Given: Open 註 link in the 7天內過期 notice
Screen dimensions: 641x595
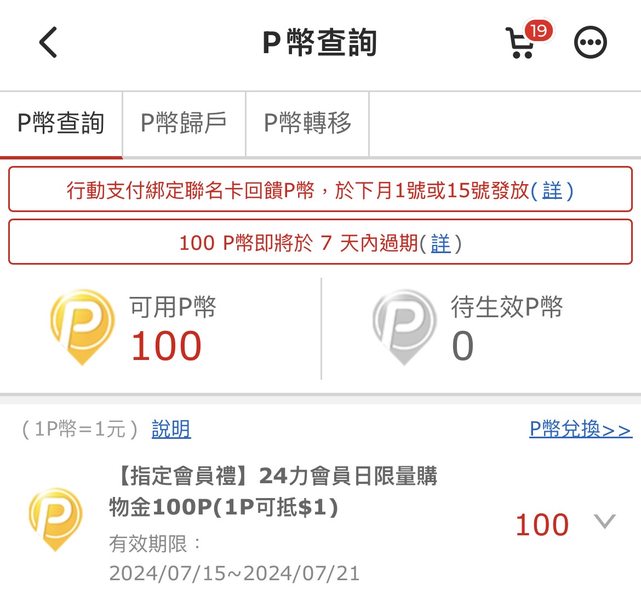Looking at the screenshot, I should pos(441,243).
